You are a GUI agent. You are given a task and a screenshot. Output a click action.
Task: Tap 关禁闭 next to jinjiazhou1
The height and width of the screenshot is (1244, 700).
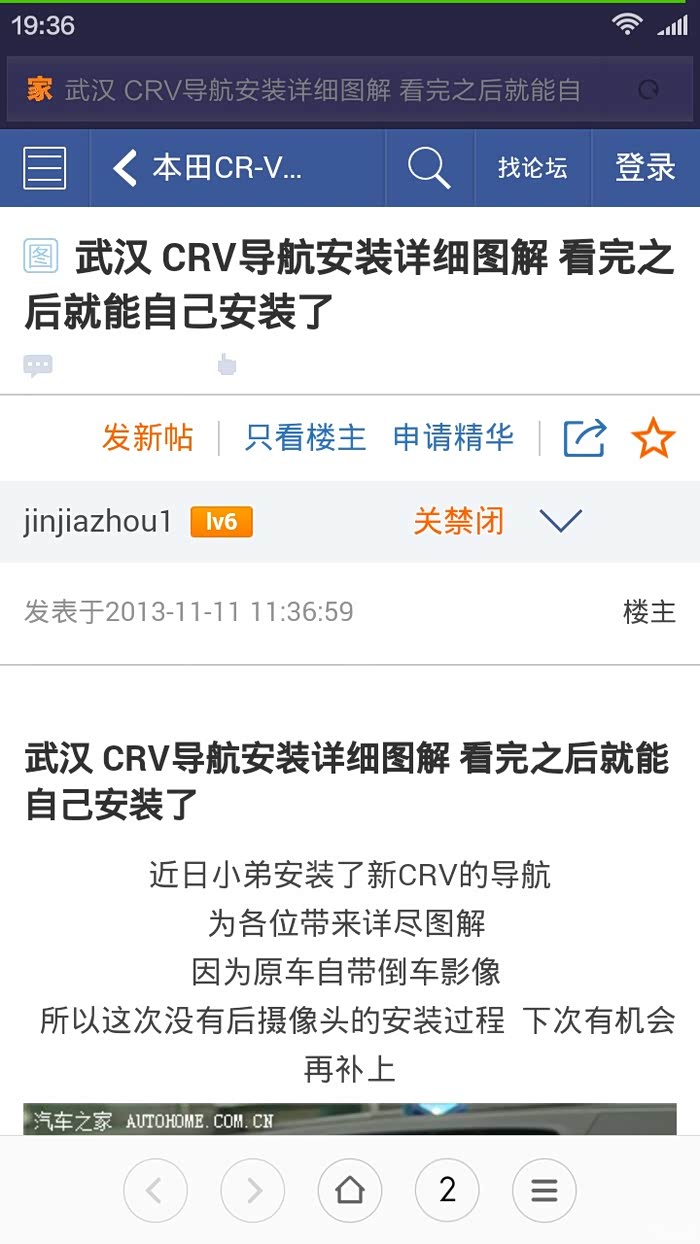(459, 521)
